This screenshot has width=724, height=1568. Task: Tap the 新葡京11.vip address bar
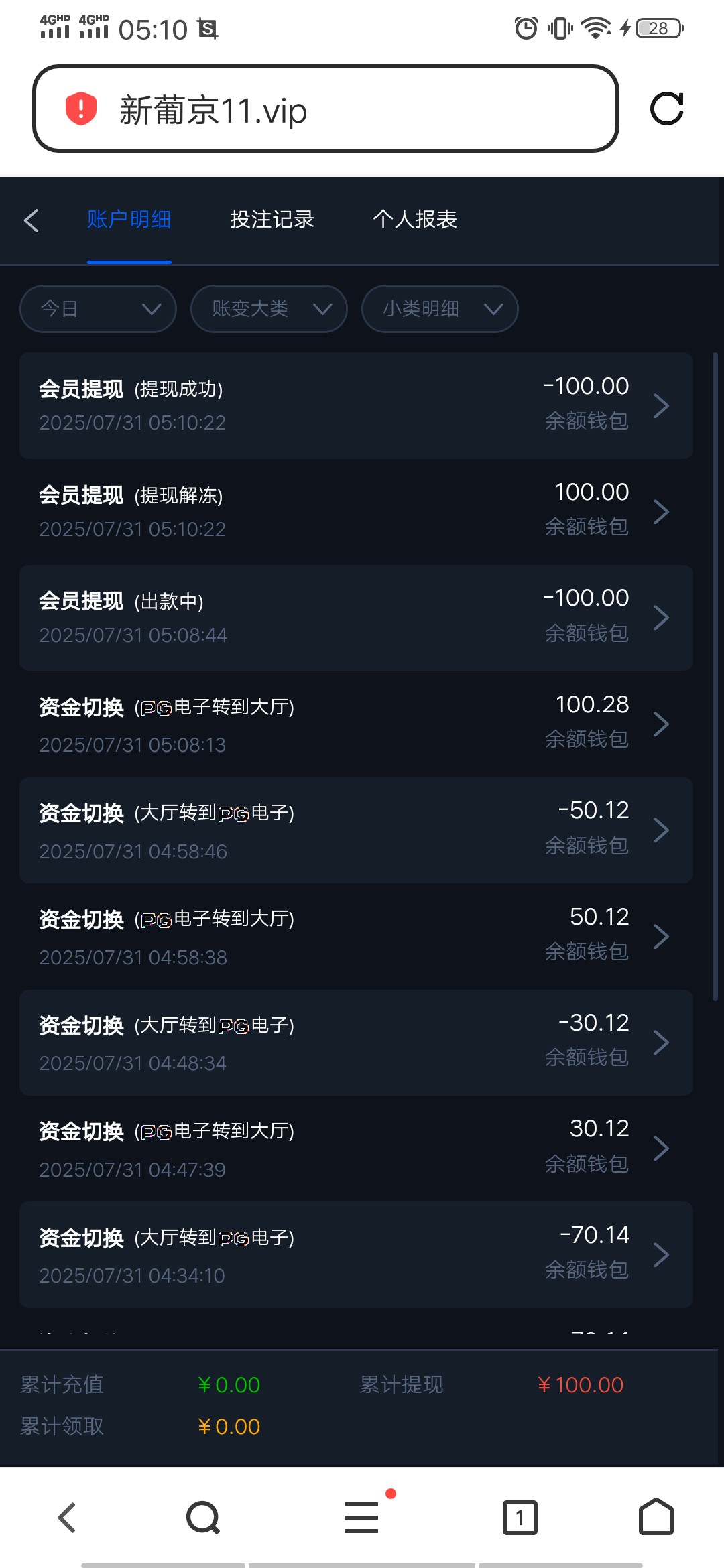326,109
